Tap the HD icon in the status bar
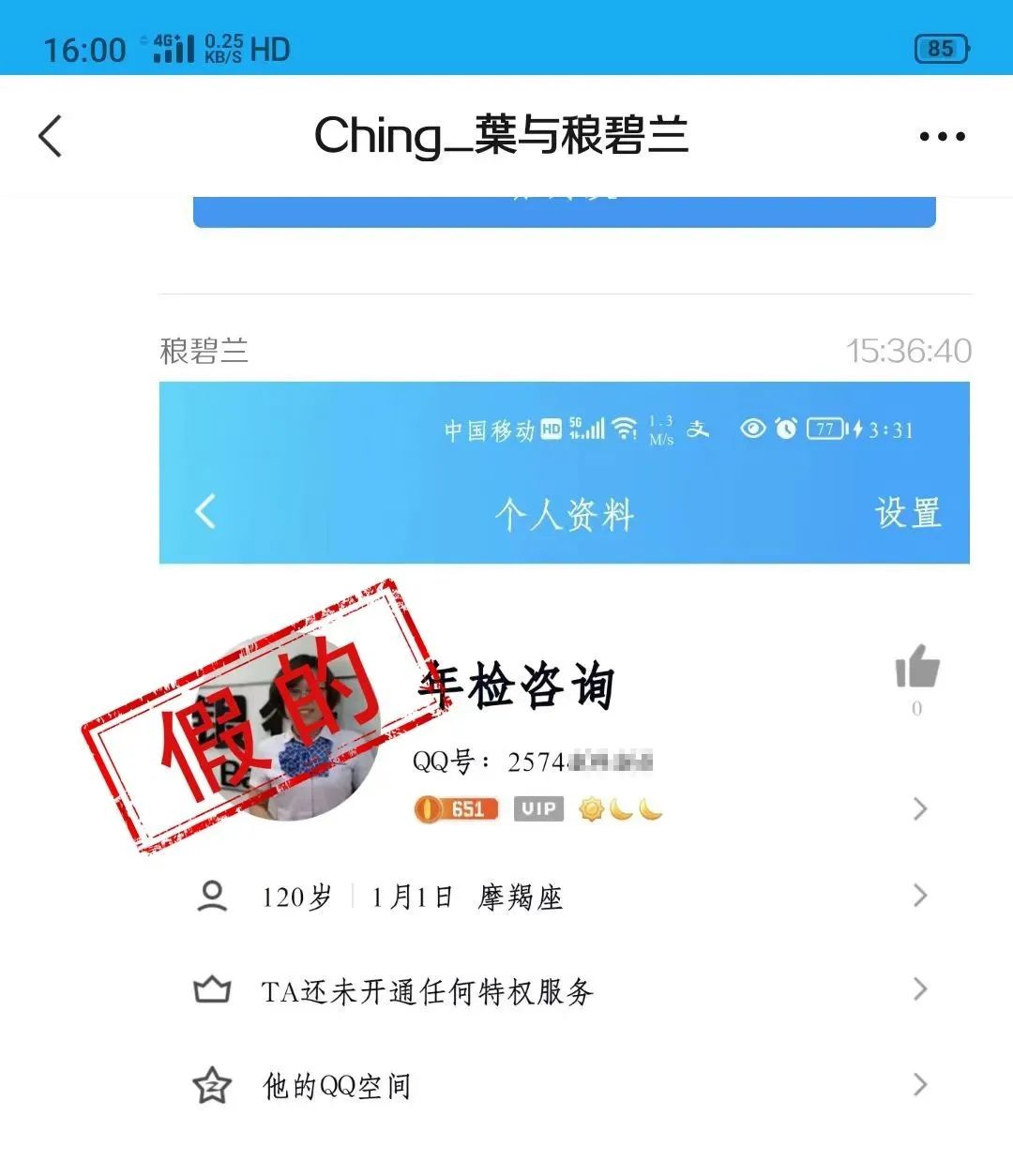The image size is (1013, 1176). tap(271, 49)
